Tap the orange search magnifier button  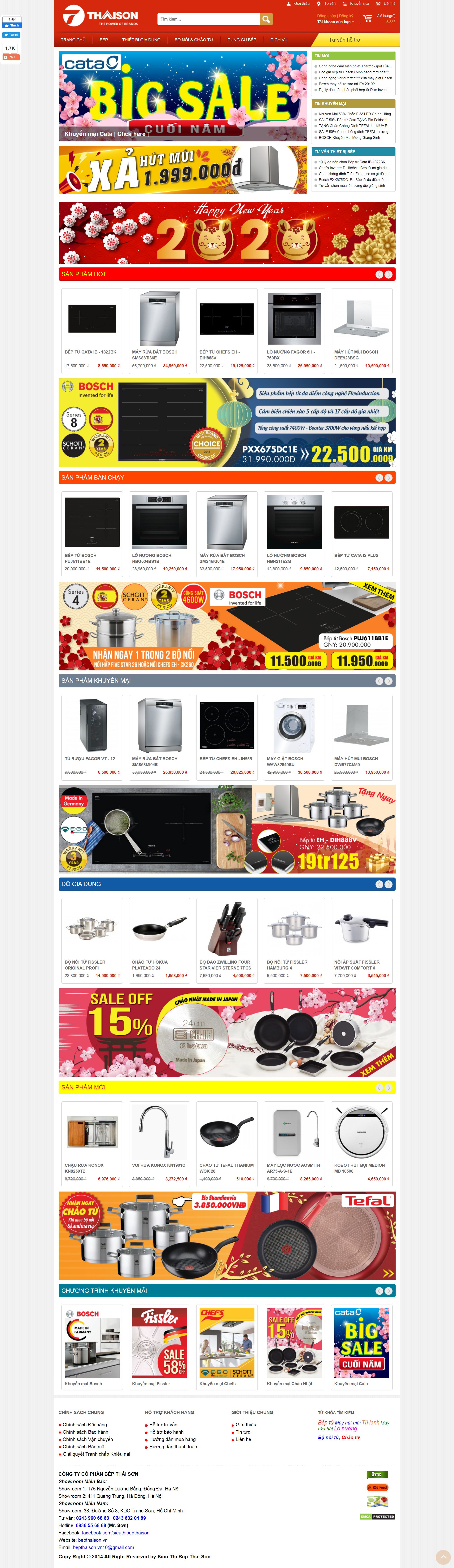pos(266,19)
